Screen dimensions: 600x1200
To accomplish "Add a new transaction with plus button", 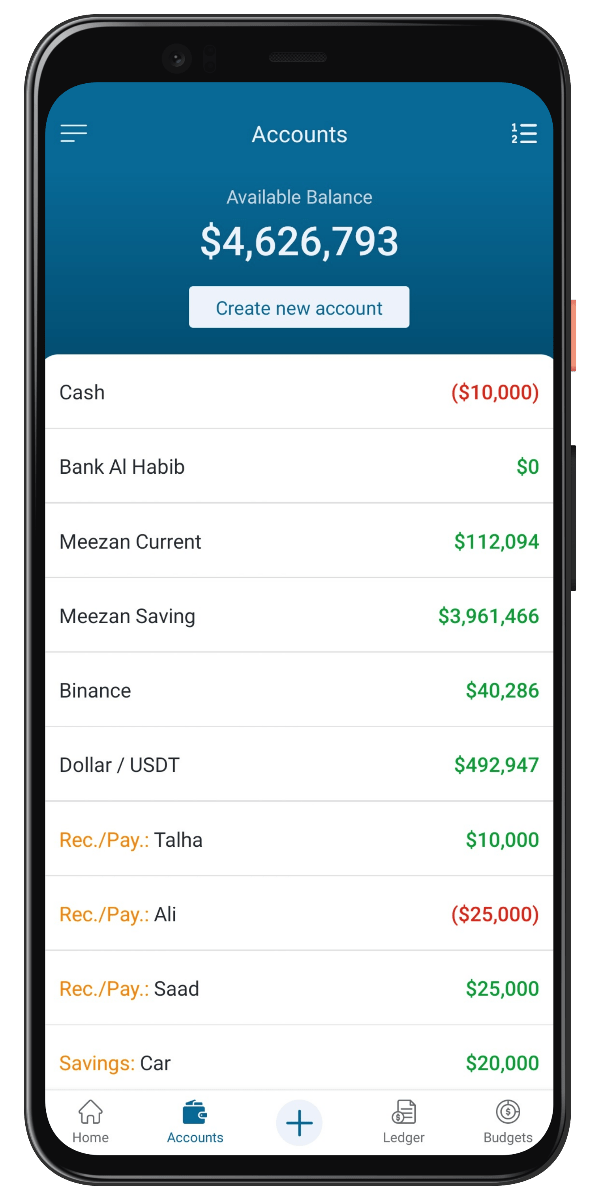I will (299, 1123).
